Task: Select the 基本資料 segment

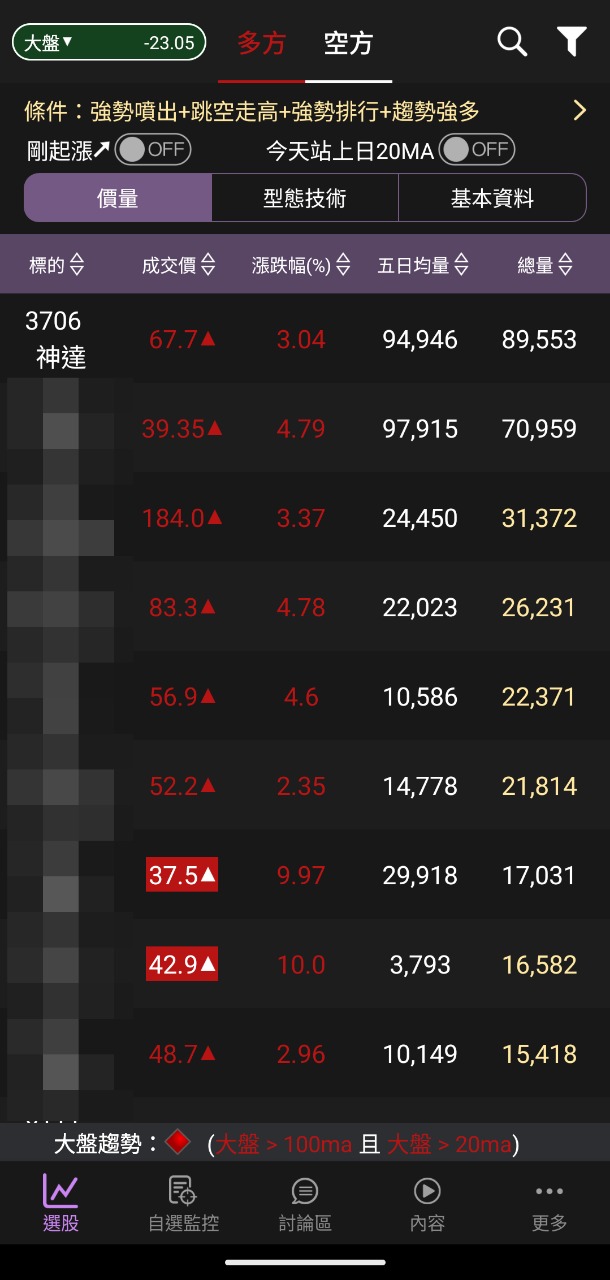Action: 492,198
